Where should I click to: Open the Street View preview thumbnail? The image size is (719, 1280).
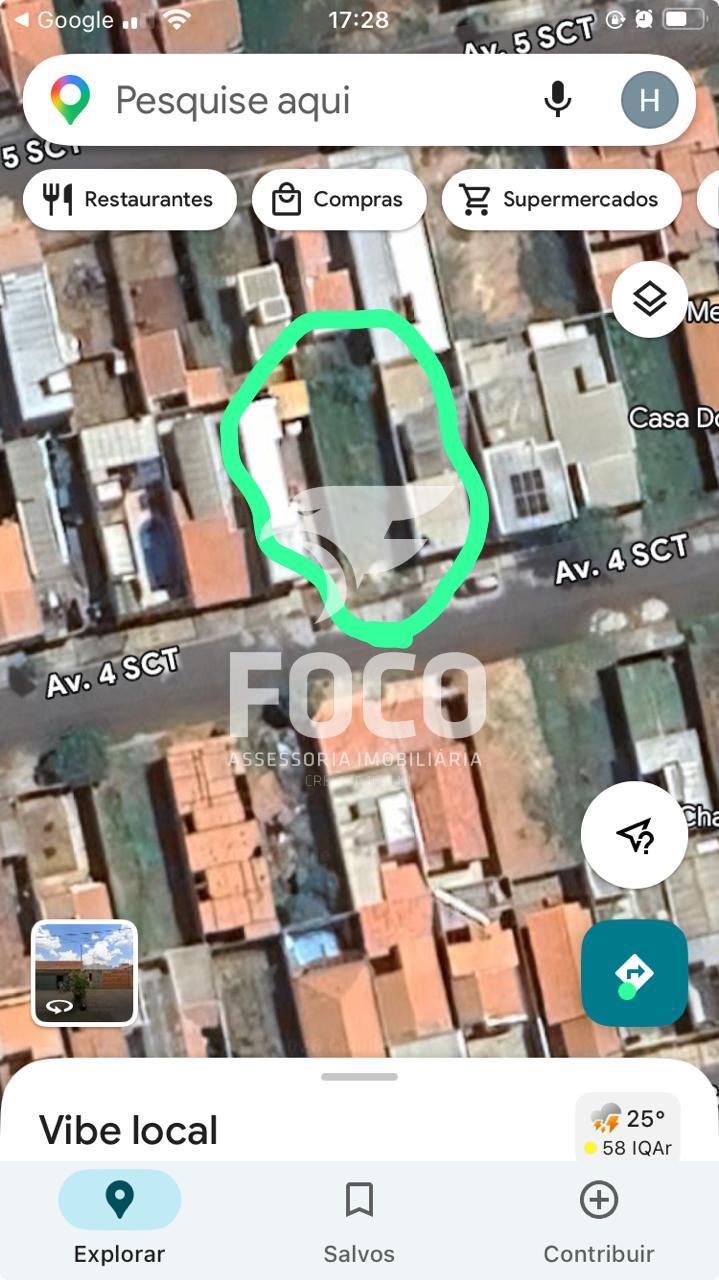click(x=85, y=973)
